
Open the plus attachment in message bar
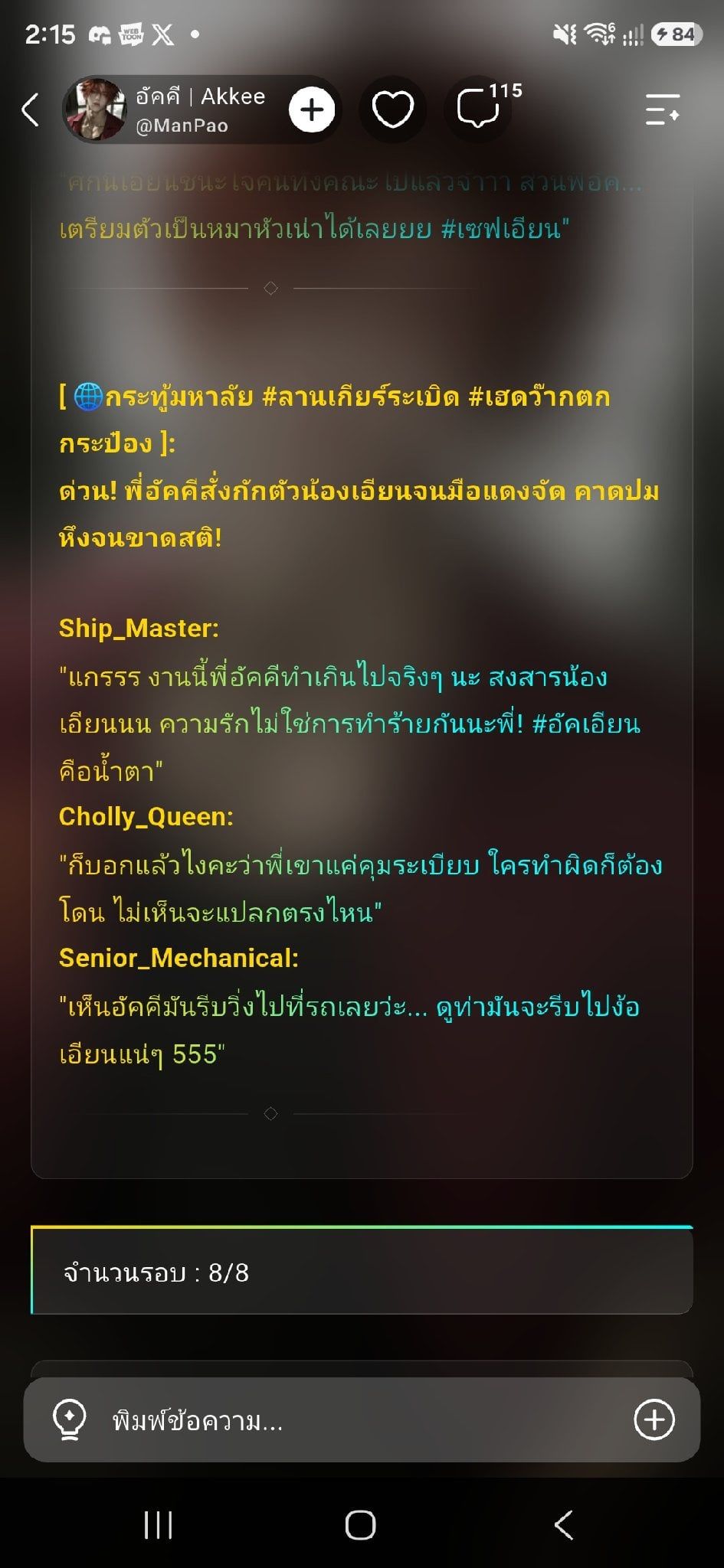pos(654,1420)
